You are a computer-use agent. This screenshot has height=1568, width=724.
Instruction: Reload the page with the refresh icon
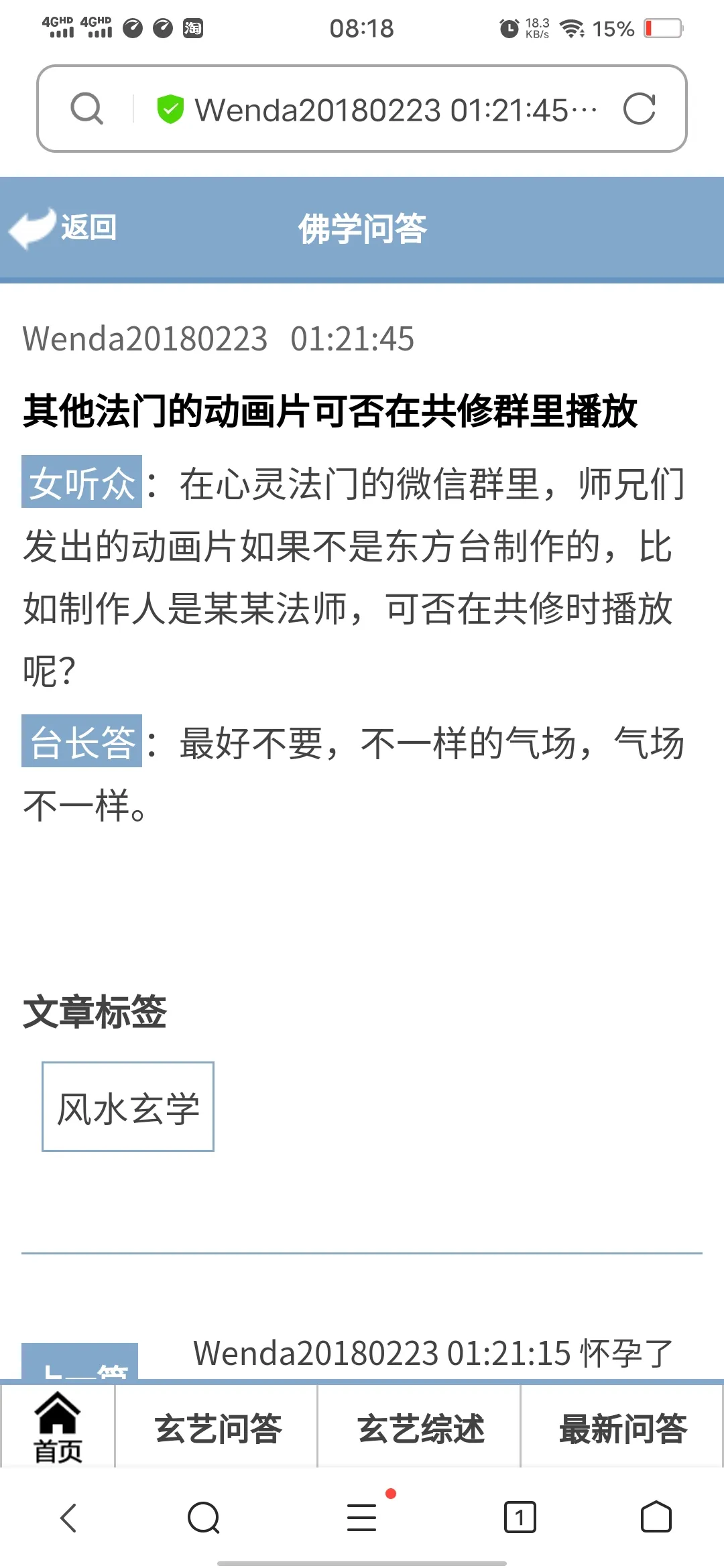click(x=639, y=109)
